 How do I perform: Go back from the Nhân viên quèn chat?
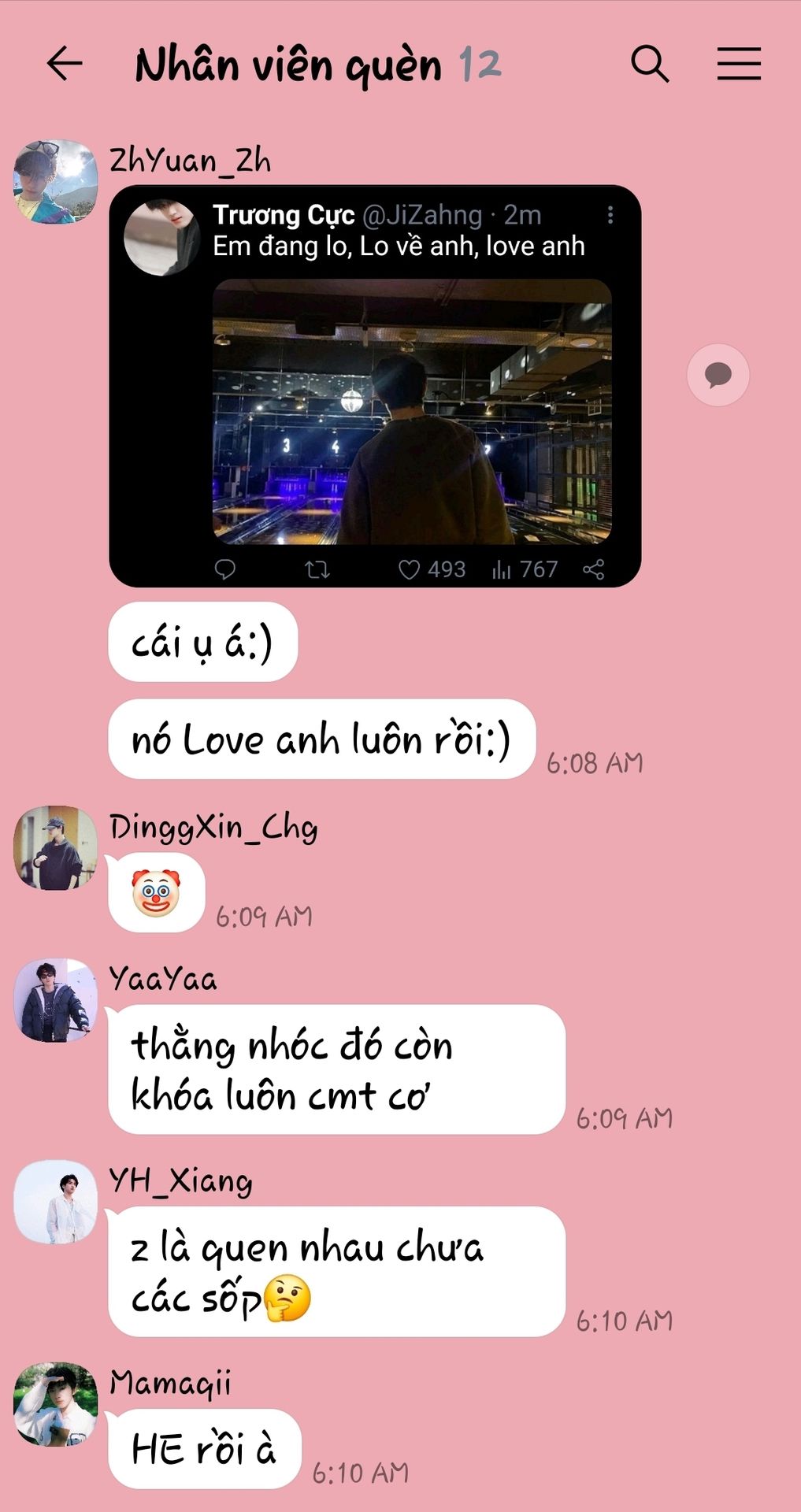(x=65, y=64)
